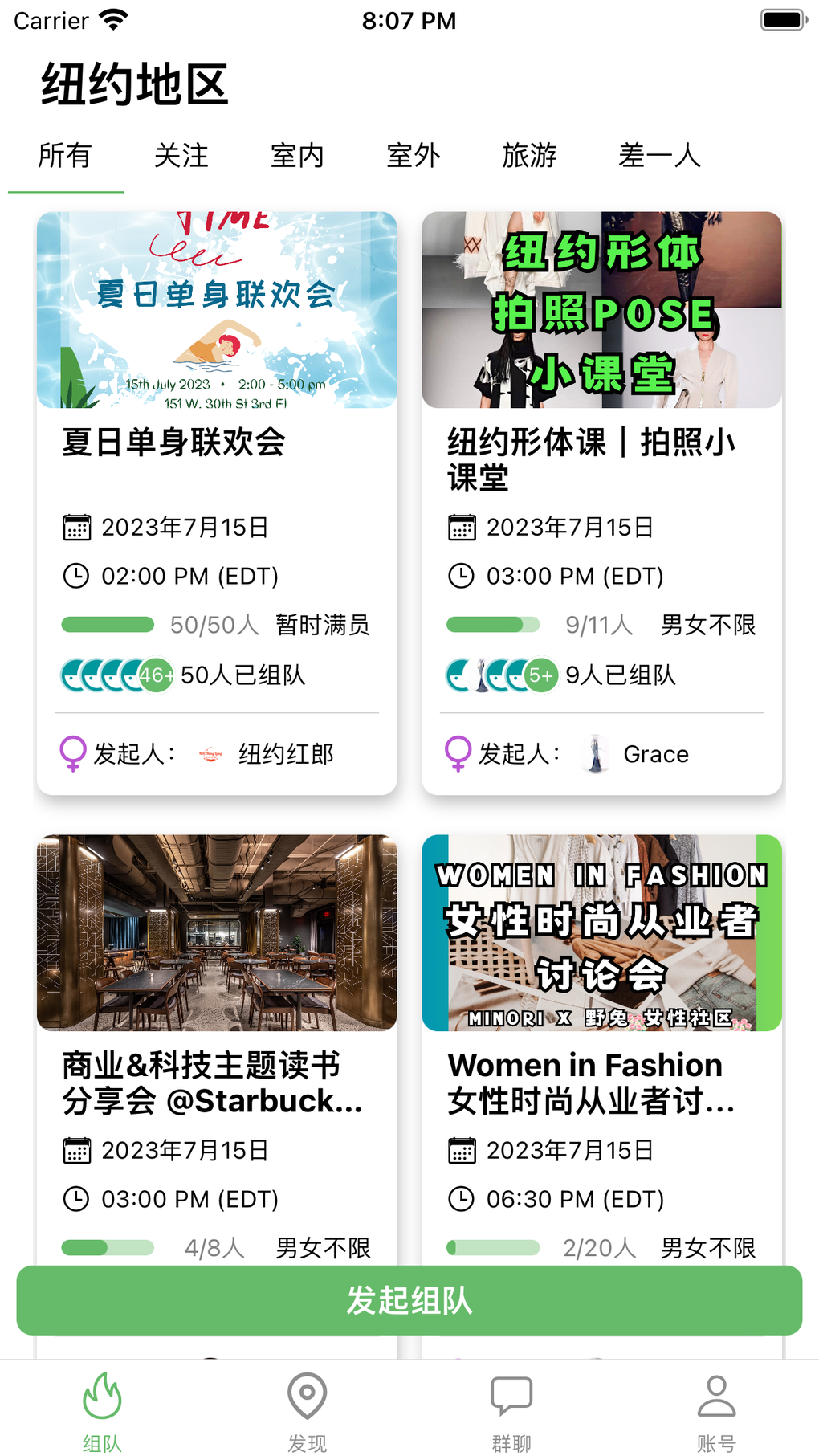Open the 夏日单身联欢会 event card
This screenshot has width=819, height=1456.
pos(217,442)
